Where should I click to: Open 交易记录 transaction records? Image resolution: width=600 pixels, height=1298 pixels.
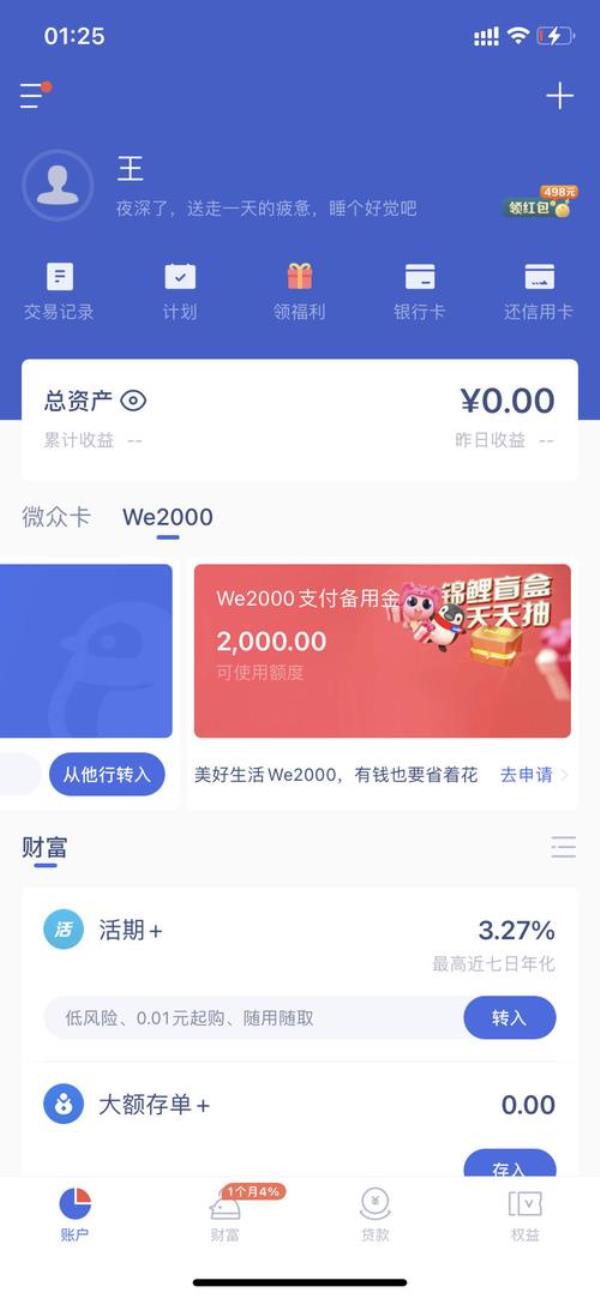click(59, 290)
